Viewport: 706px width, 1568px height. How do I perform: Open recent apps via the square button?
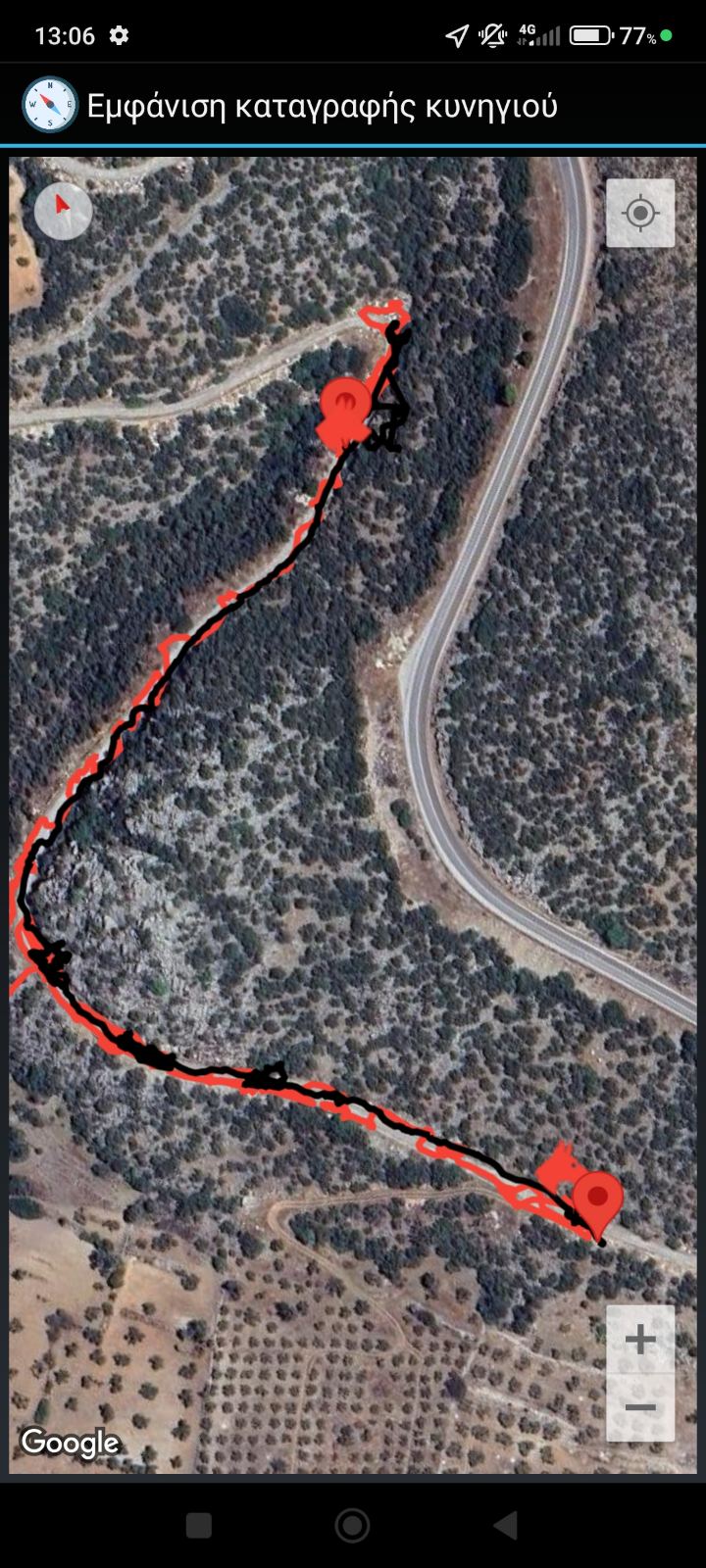point(199,1525)
